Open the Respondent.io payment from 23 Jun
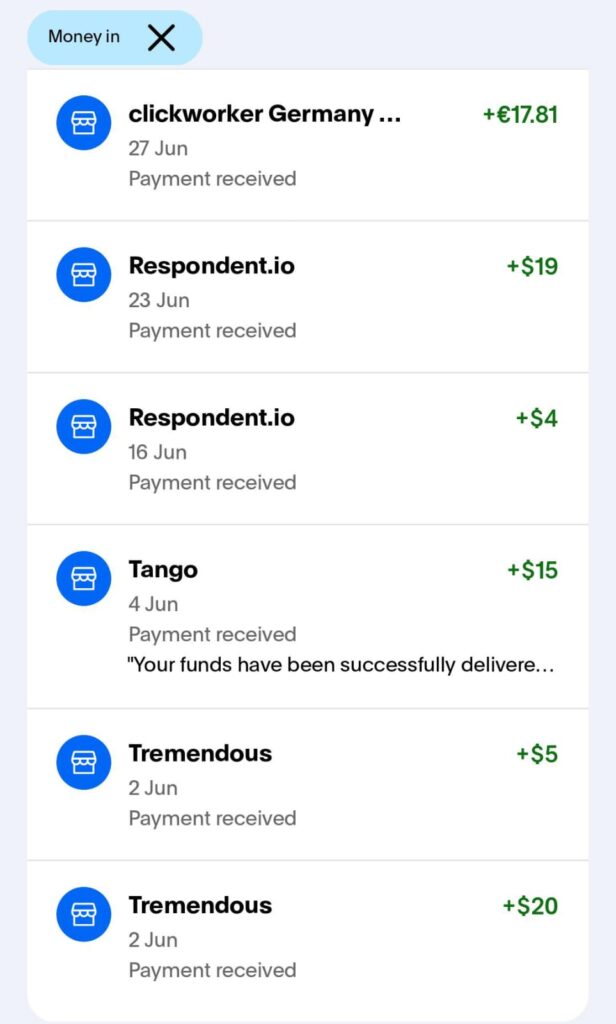 click(308, 297)
